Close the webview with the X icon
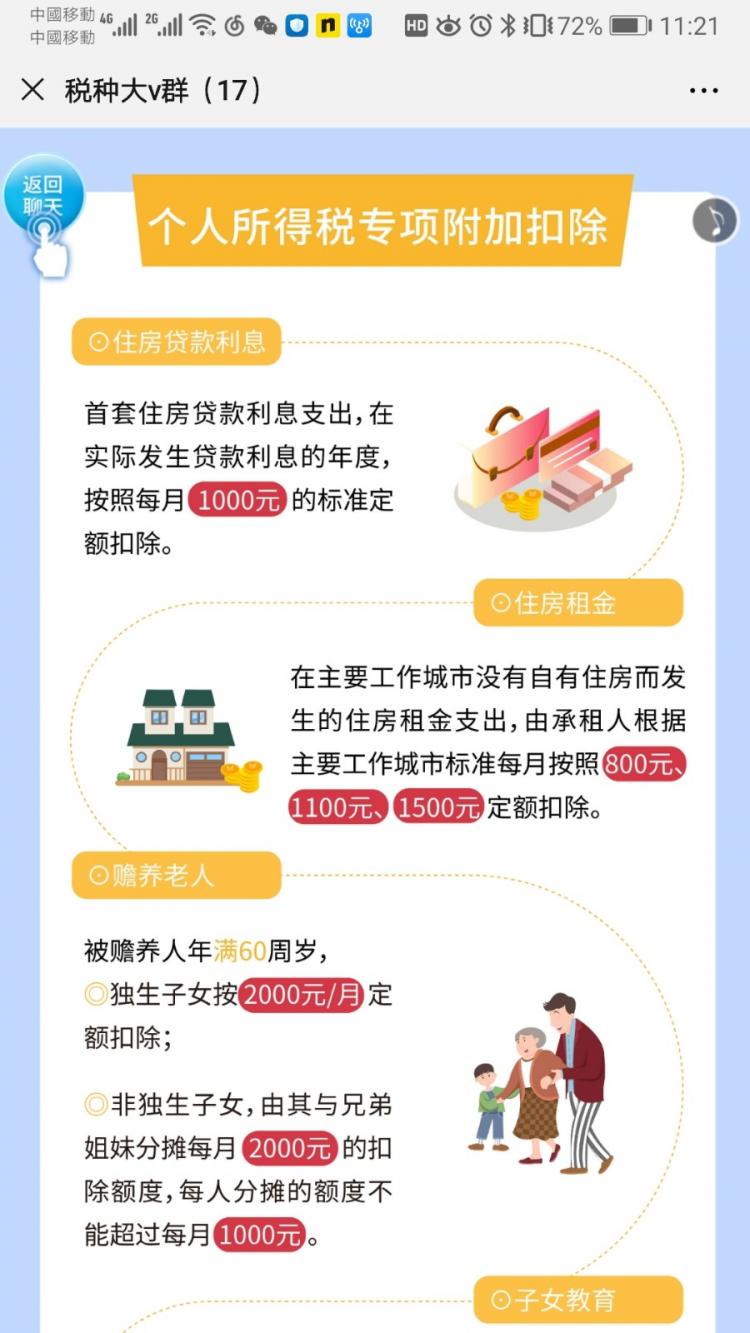This screenshot has width=750, height=1333. 33,90
